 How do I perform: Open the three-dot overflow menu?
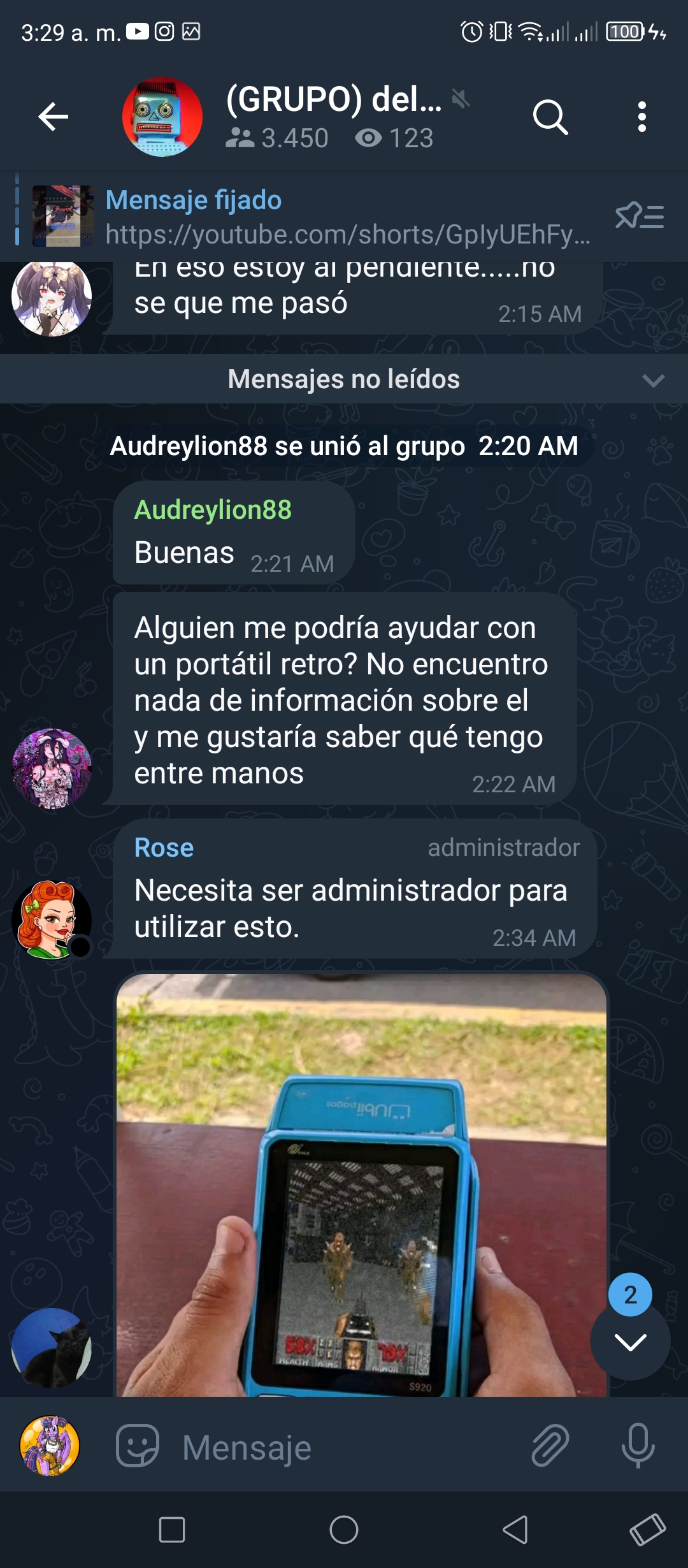(641, 117)
